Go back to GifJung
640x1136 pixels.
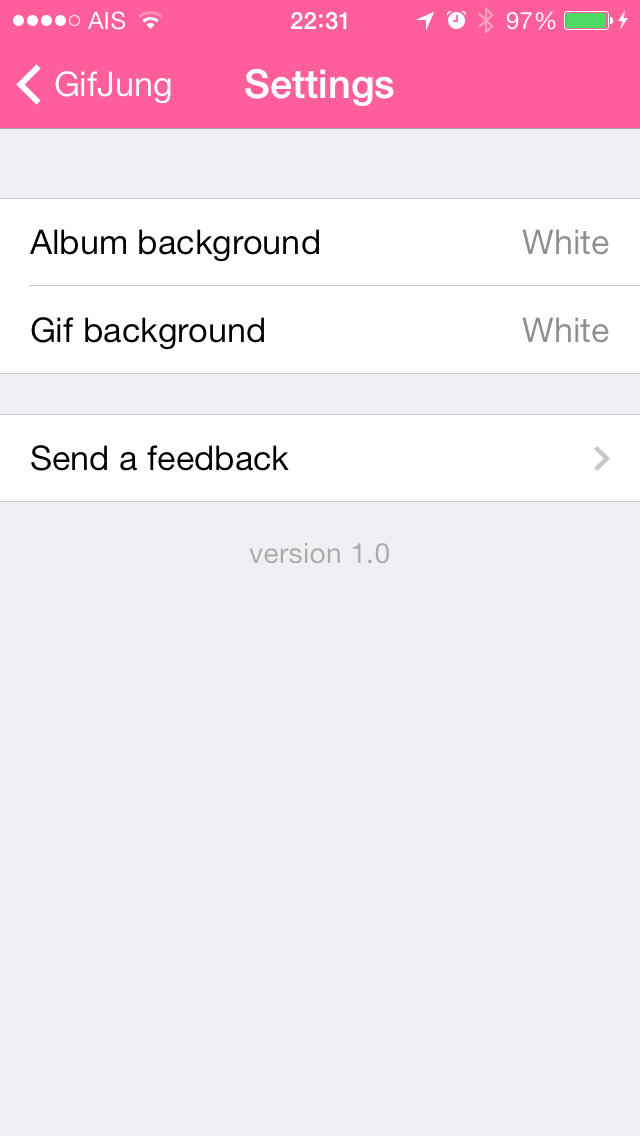pos(94,85)
